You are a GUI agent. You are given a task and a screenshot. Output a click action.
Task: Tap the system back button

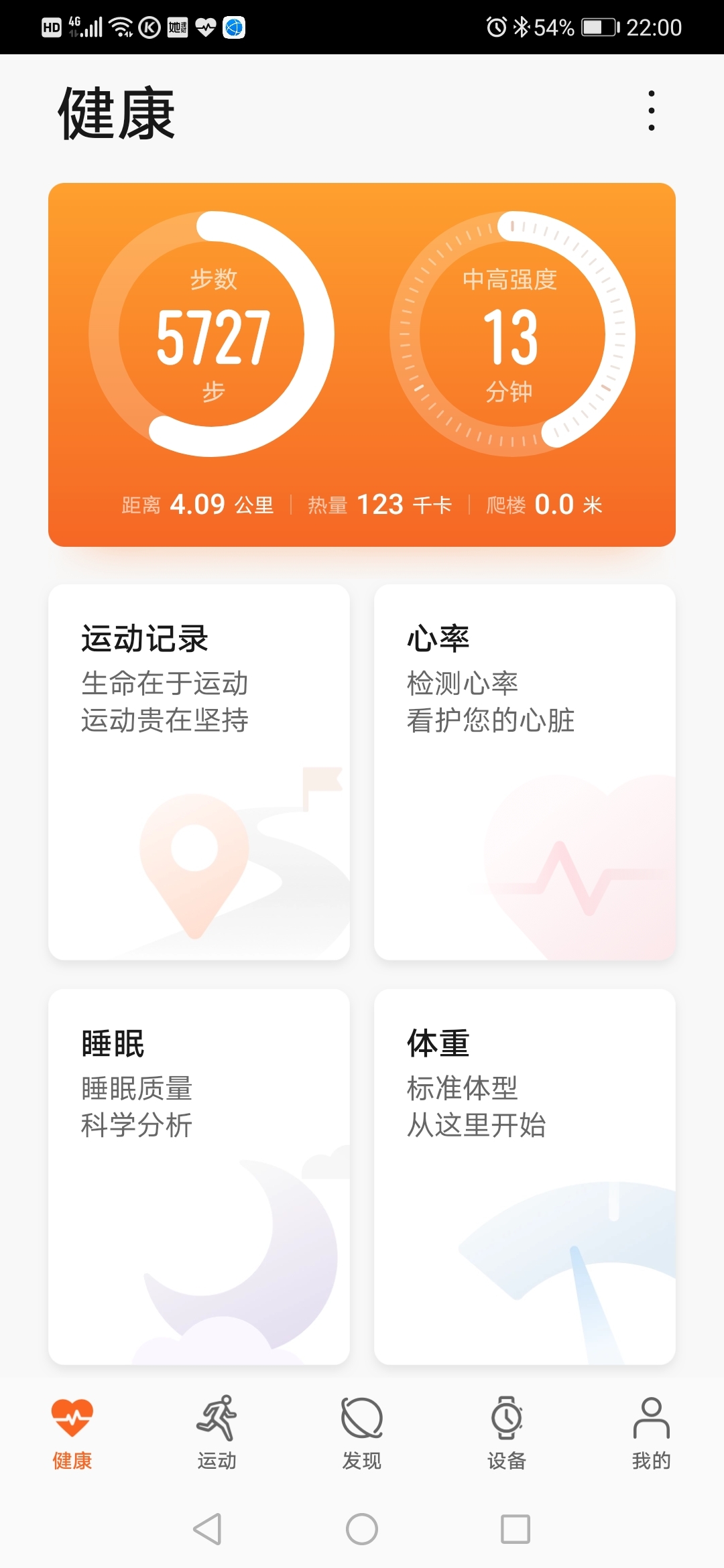click(x=207, y=1529)
